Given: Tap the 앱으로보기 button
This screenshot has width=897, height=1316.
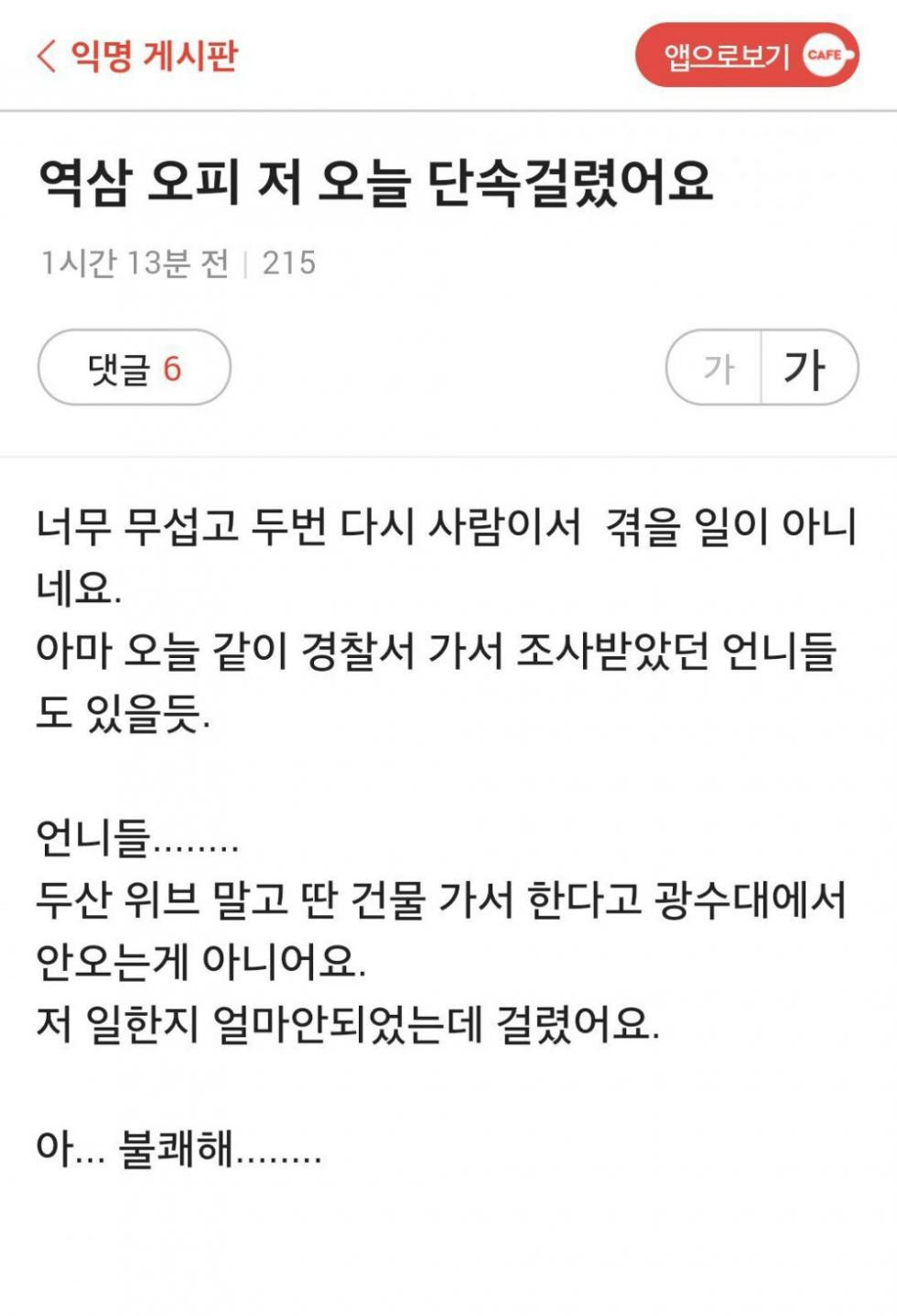Looking at the screenshot, I should tap(746, 56).
